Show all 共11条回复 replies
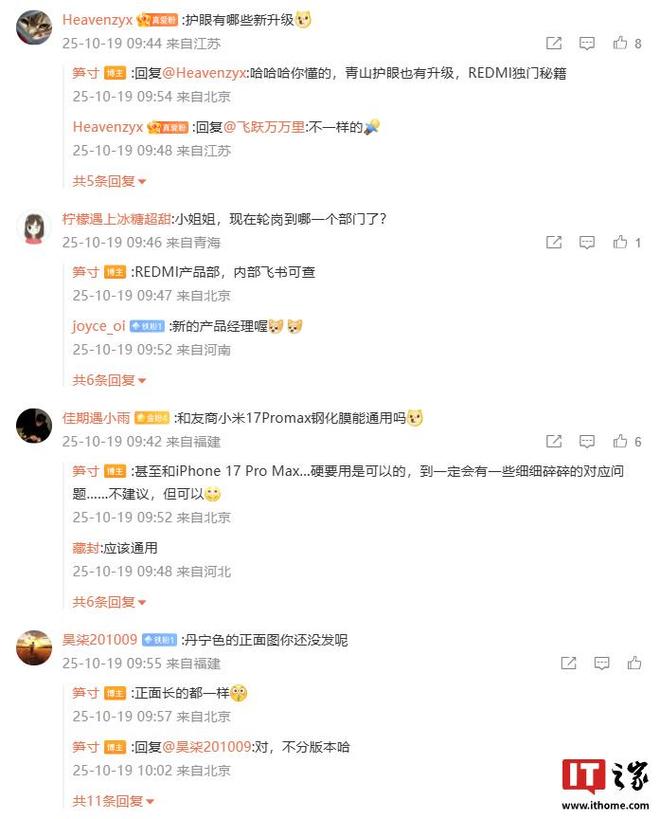Viewport: 660px width, 819px height. (113, 801)
